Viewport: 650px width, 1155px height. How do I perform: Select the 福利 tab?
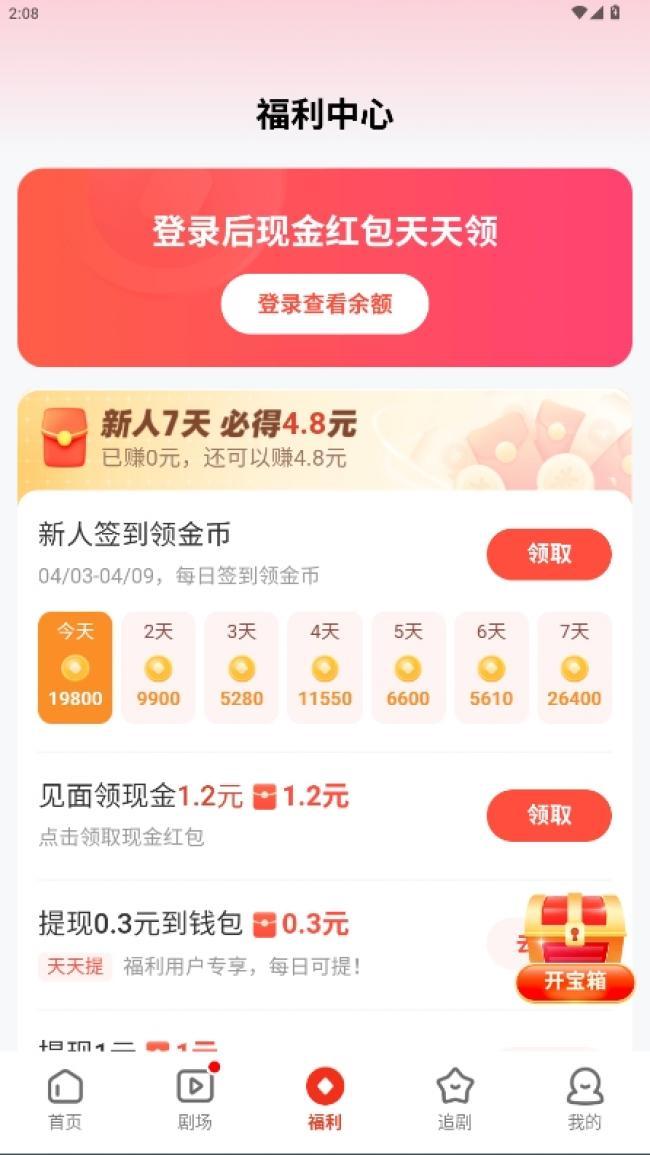click(324, 1100)
